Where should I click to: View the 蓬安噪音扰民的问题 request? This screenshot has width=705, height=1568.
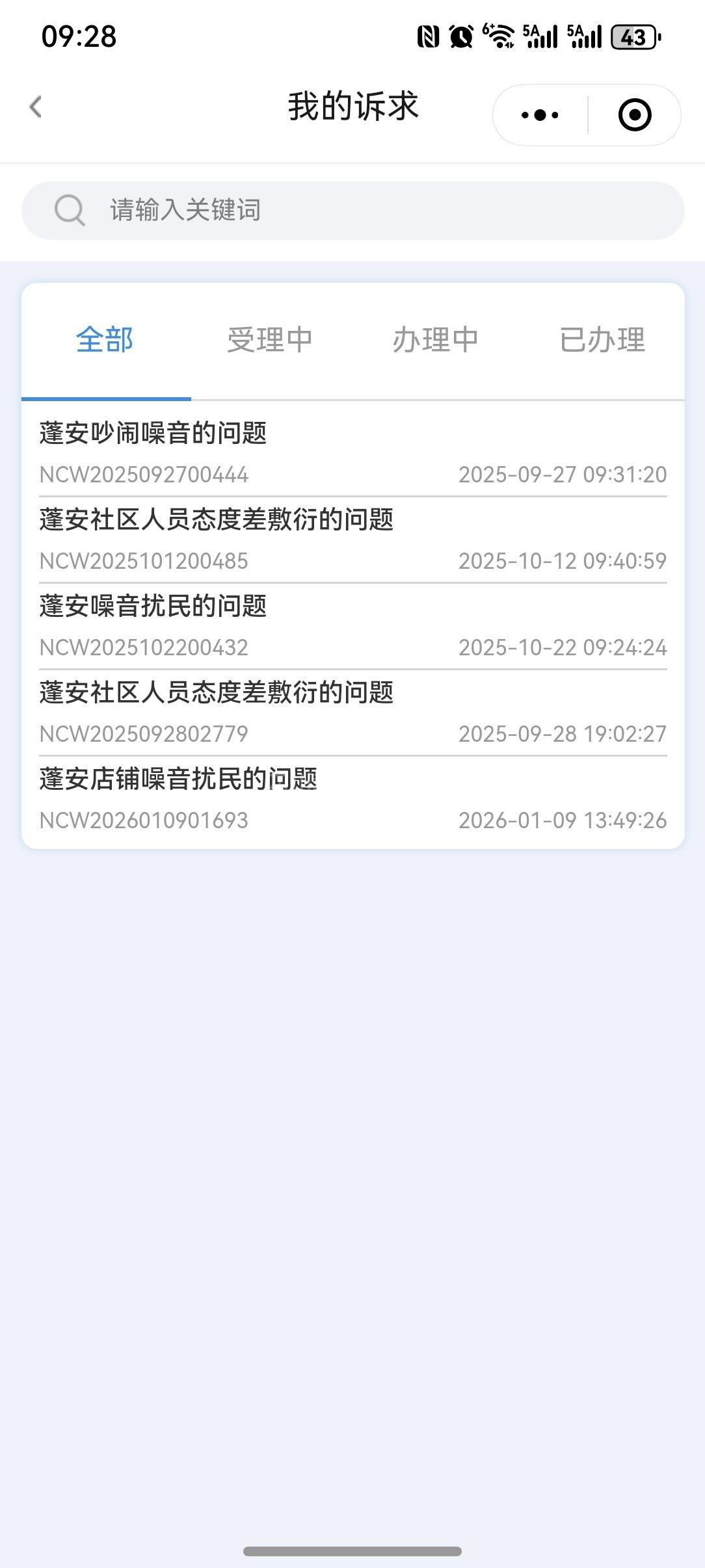coord(352,626)
